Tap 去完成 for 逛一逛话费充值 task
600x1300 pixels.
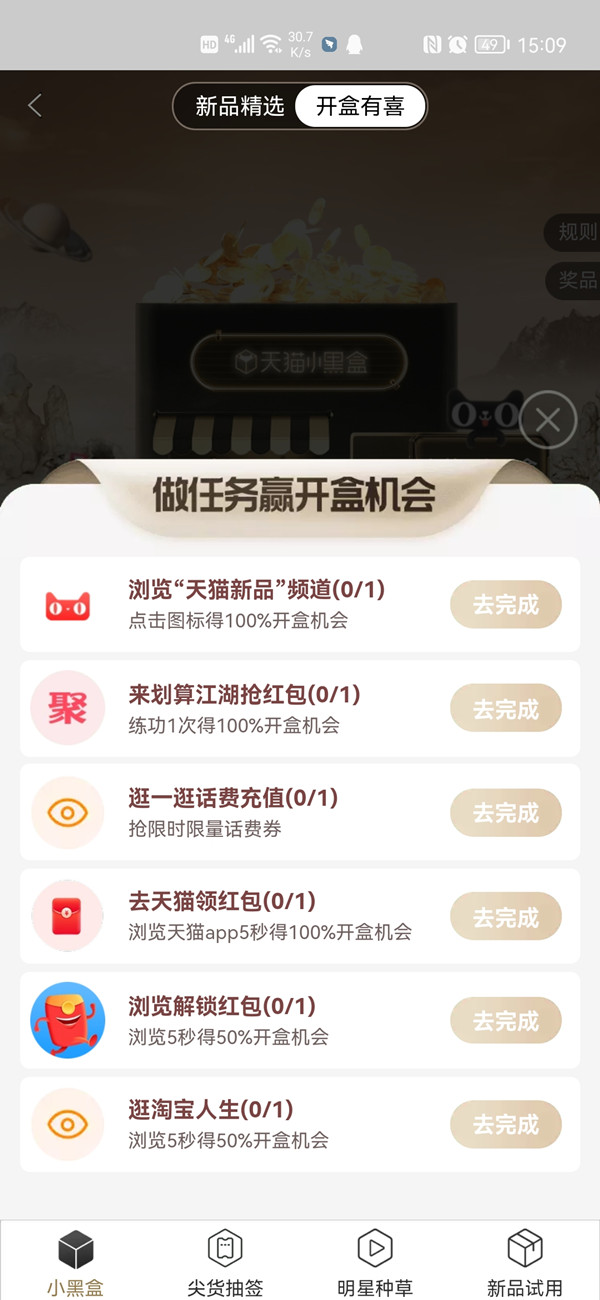tap(505, 813)
